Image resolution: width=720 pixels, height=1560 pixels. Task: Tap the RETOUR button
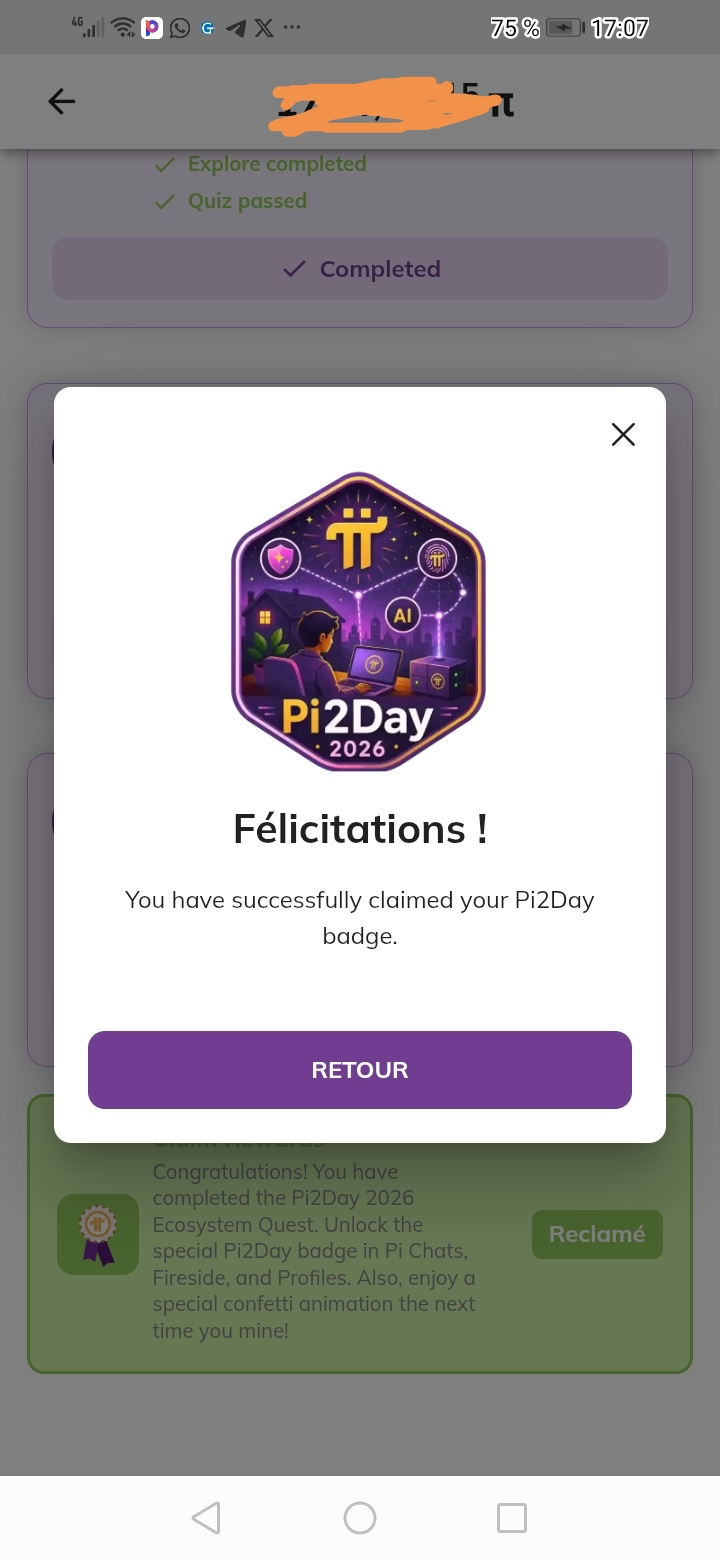360,1070
